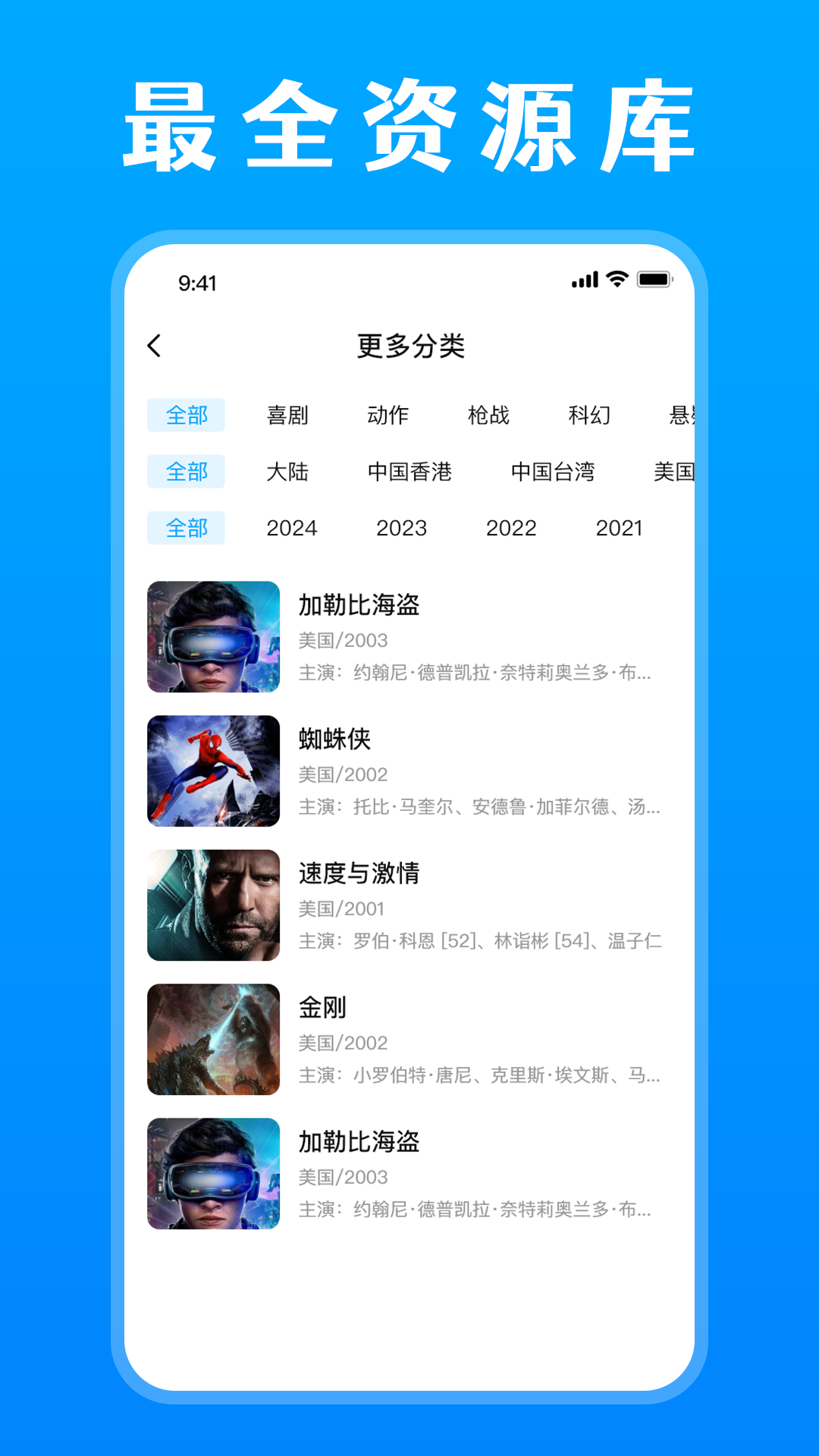Tap the time 9:41 in the status bar

coord(197,284)
